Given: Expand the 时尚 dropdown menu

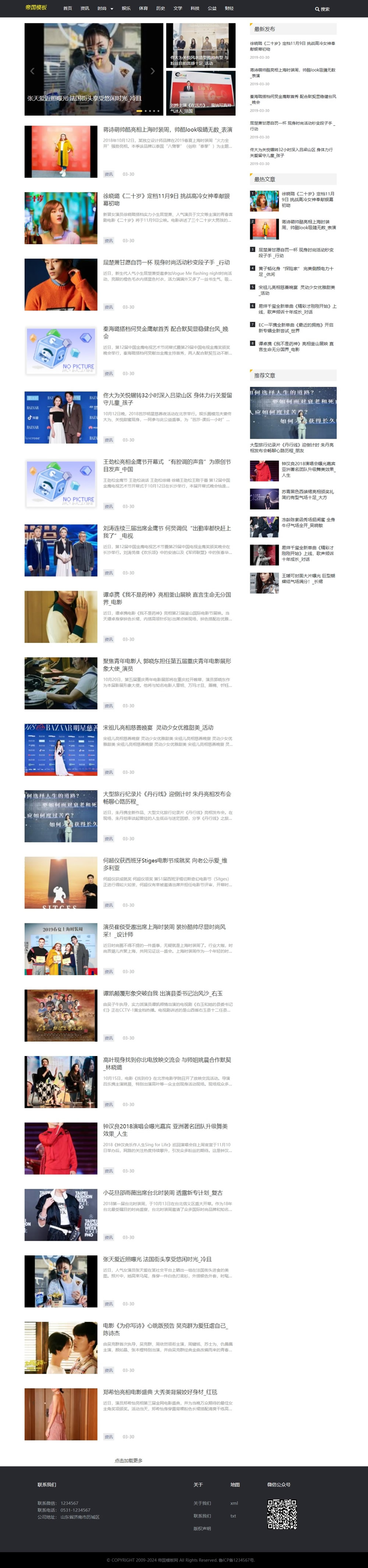Looking at the screenshot, I should coord(105,8).
